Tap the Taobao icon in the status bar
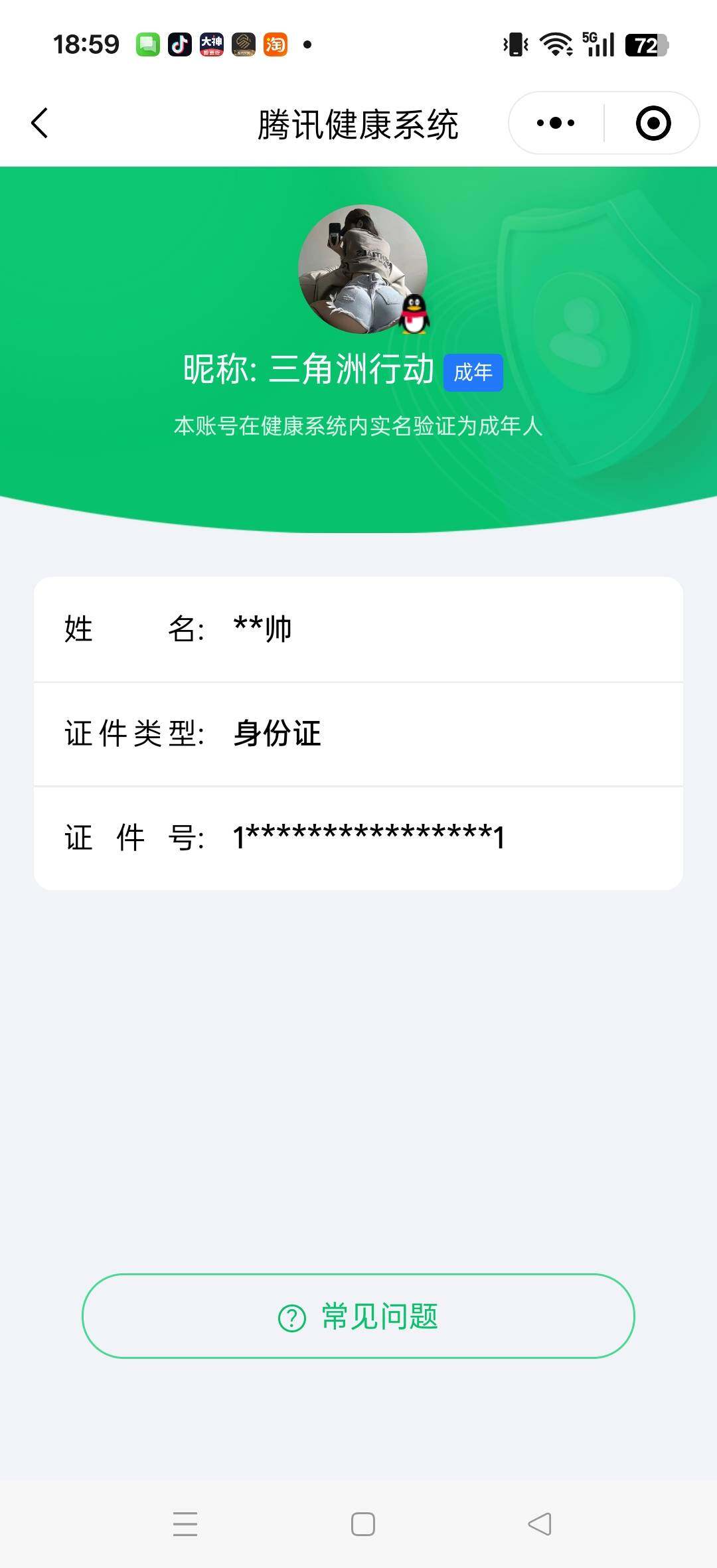 tap(276, 44)
